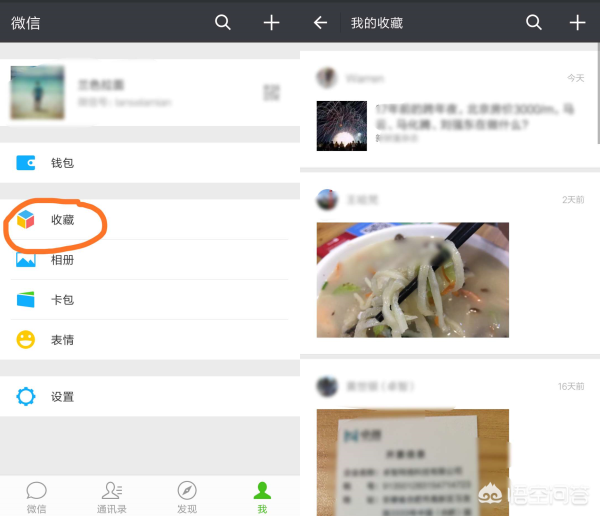Add a new item in 我的收藏
600x516 pixels.
coord(577,22)
